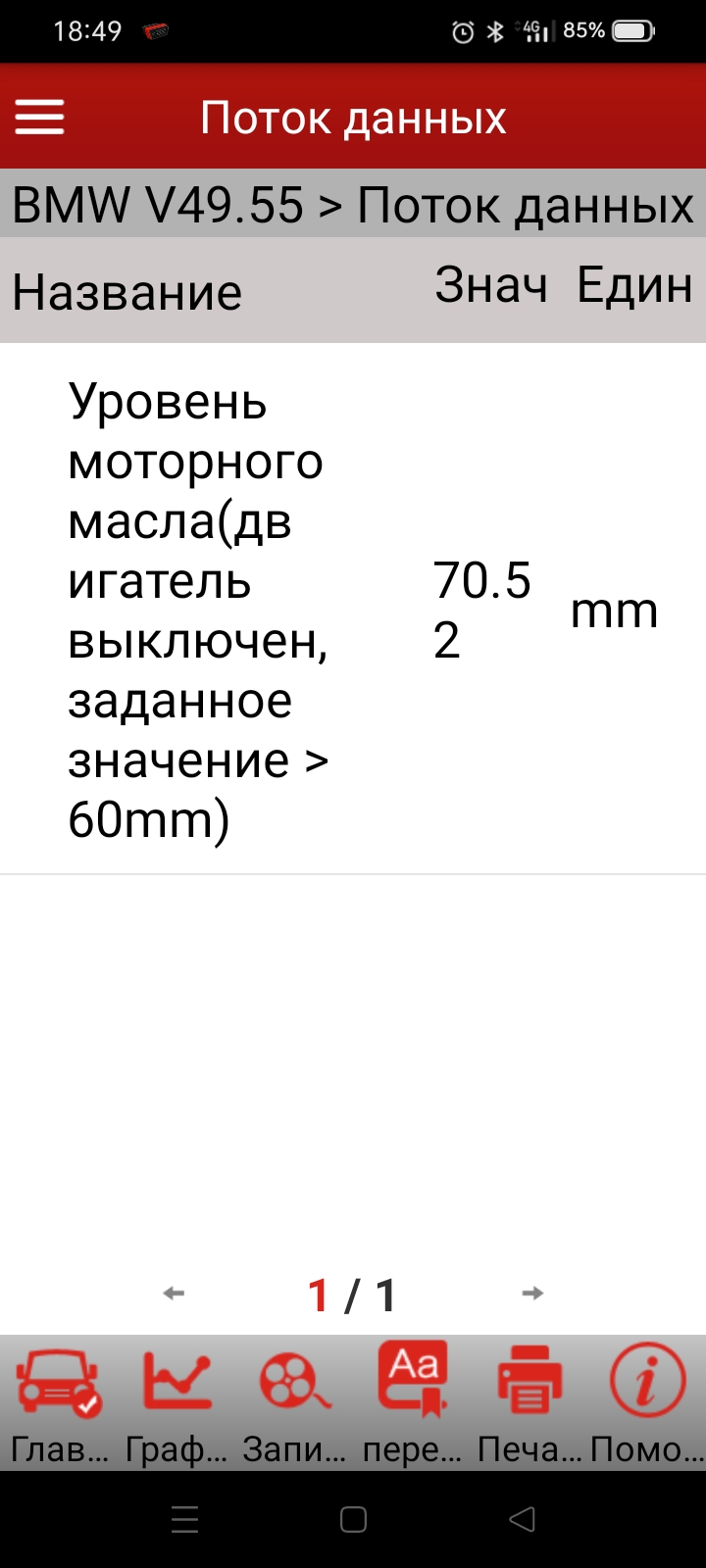This screenshot has height=1568, width=706.
Task: Select the Печать print item
Action: coord(529,1403)
